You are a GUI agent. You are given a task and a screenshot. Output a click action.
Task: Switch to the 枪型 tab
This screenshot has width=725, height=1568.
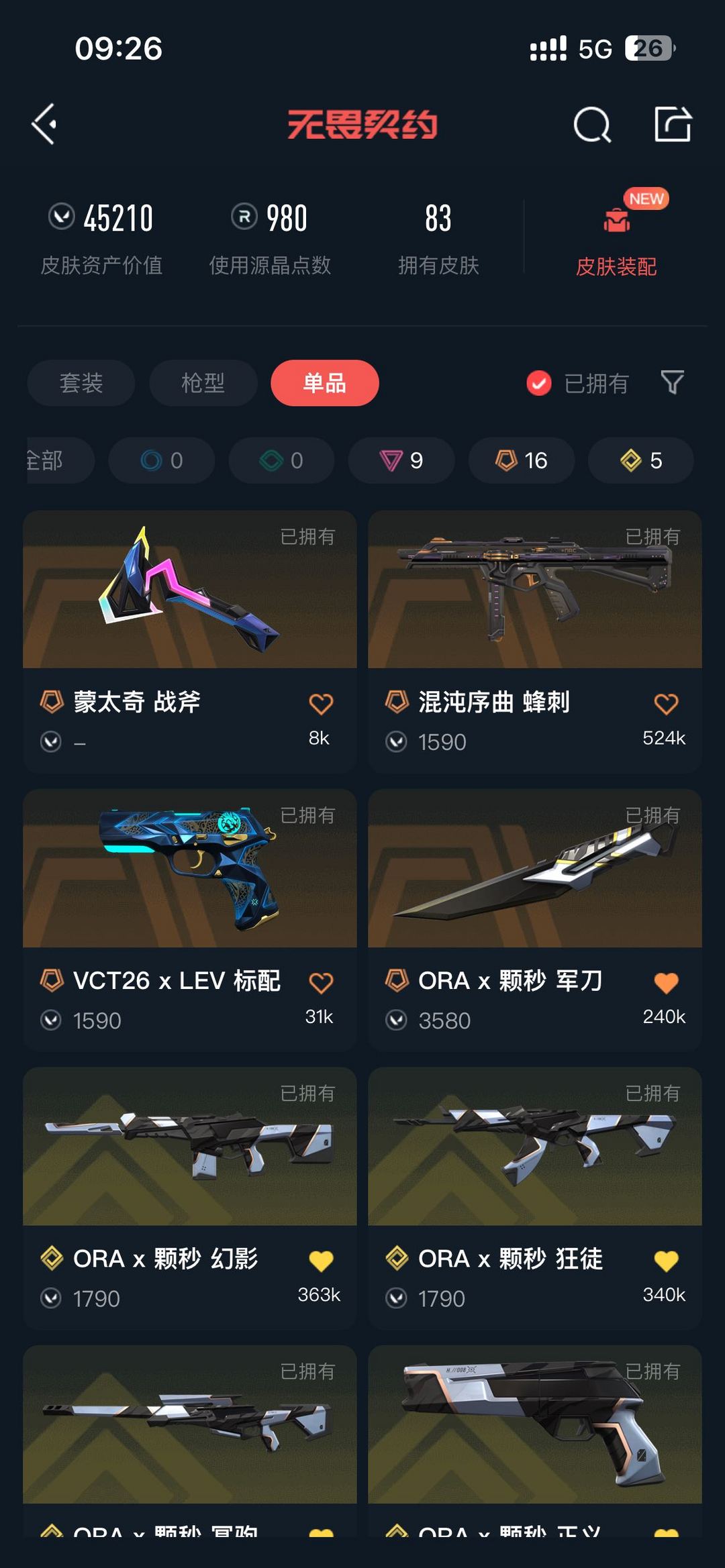tap(203, 383)
